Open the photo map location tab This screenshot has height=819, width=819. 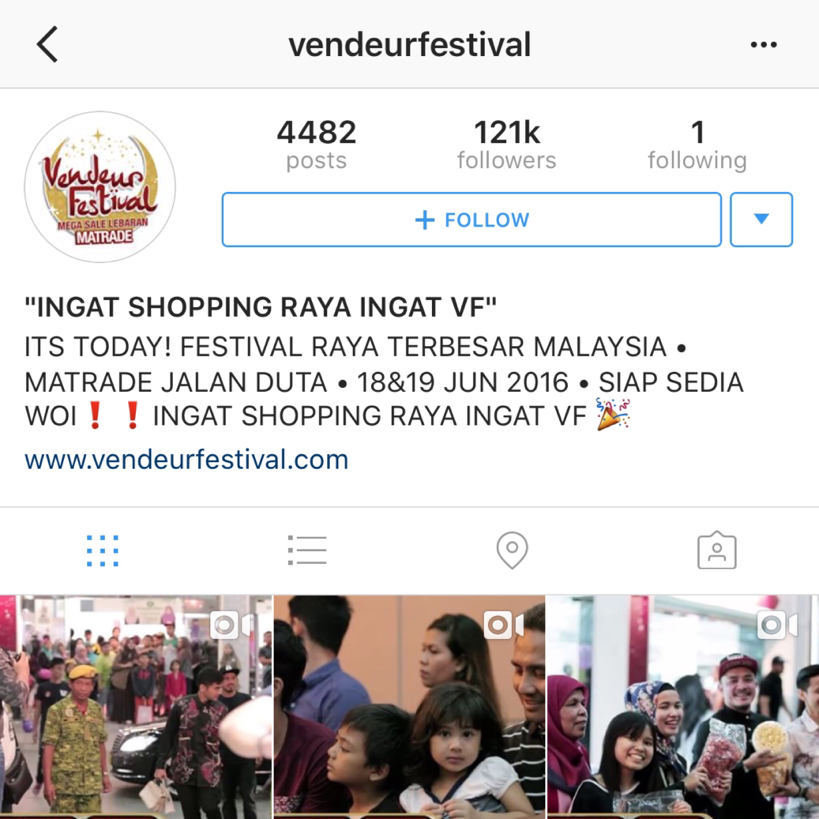point(512,550)
